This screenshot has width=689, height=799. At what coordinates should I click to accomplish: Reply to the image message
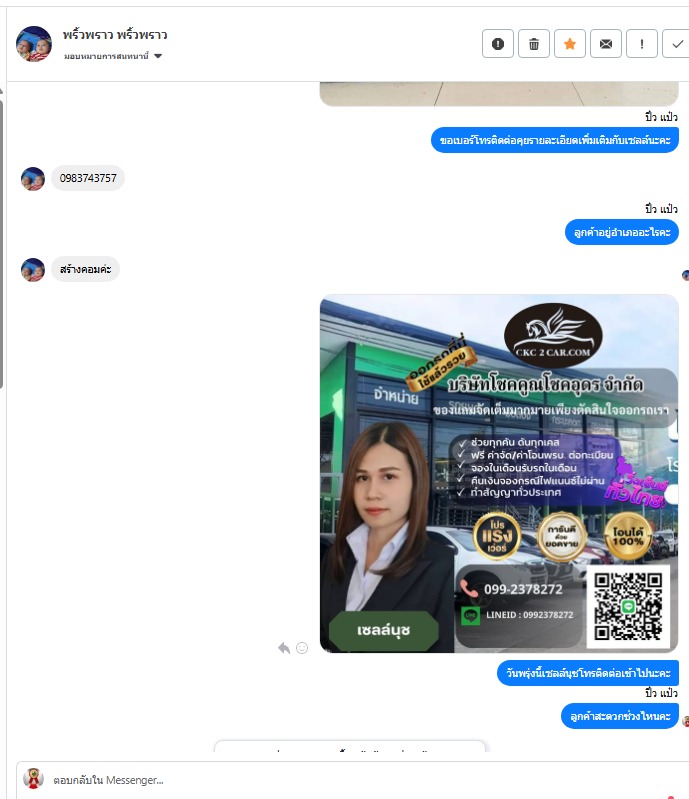click(284, 648)
